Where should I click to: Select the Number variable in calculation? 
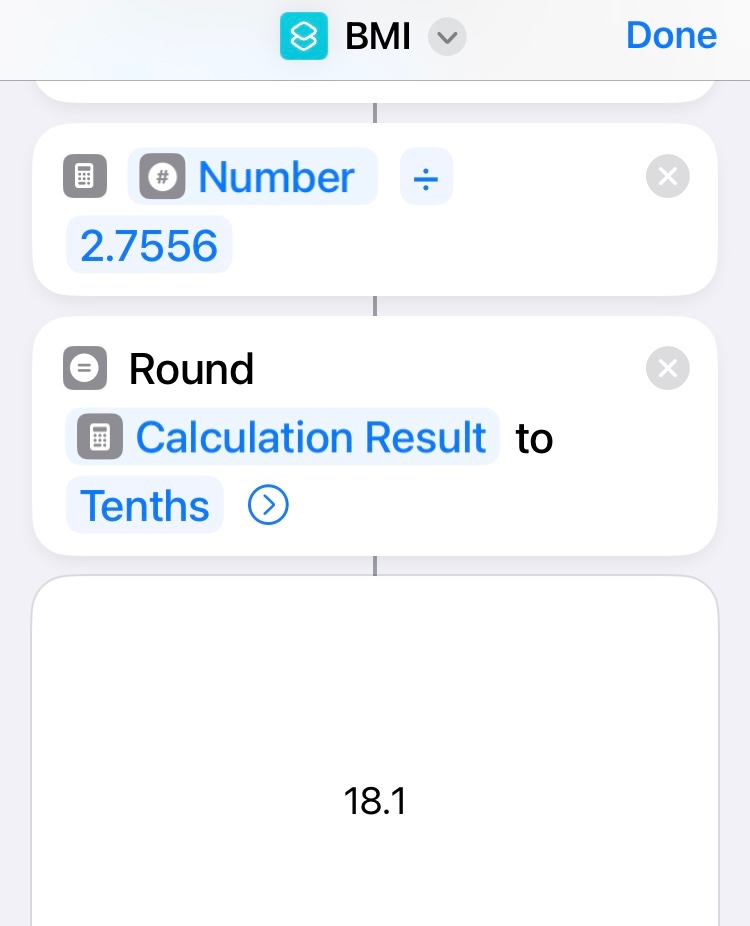[253, 177]
